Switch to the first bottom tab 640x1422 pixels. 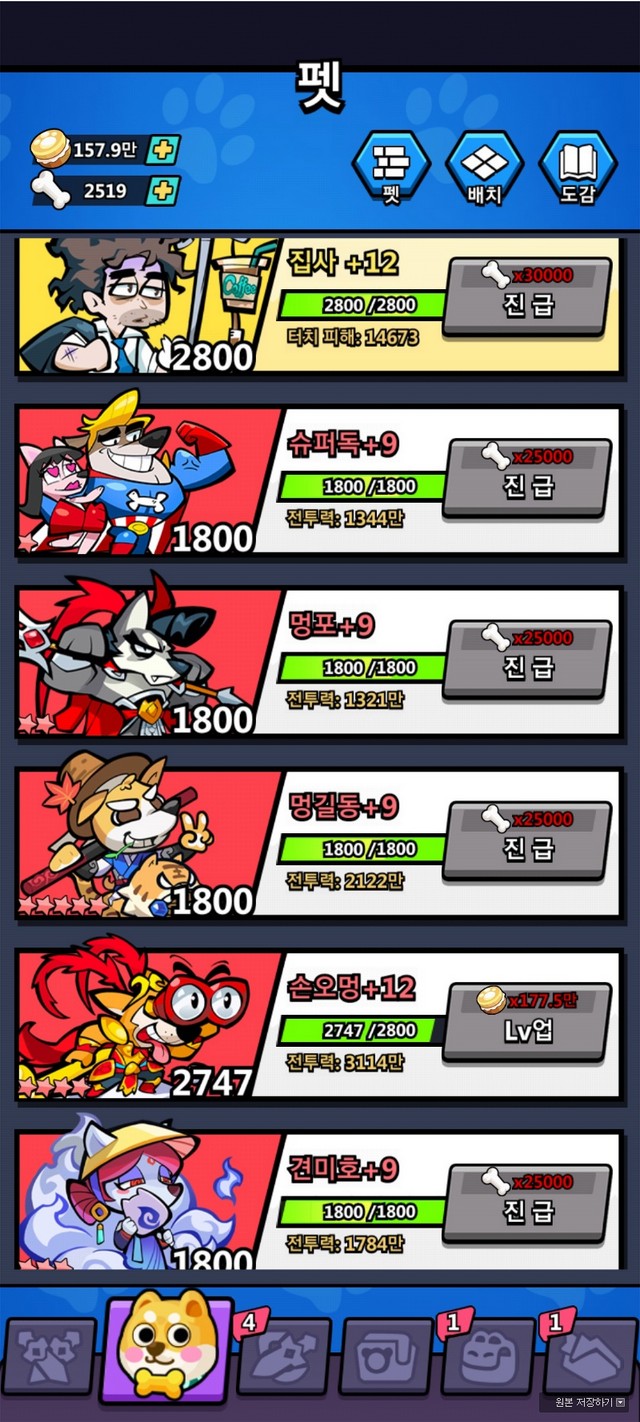[50, 1356]
